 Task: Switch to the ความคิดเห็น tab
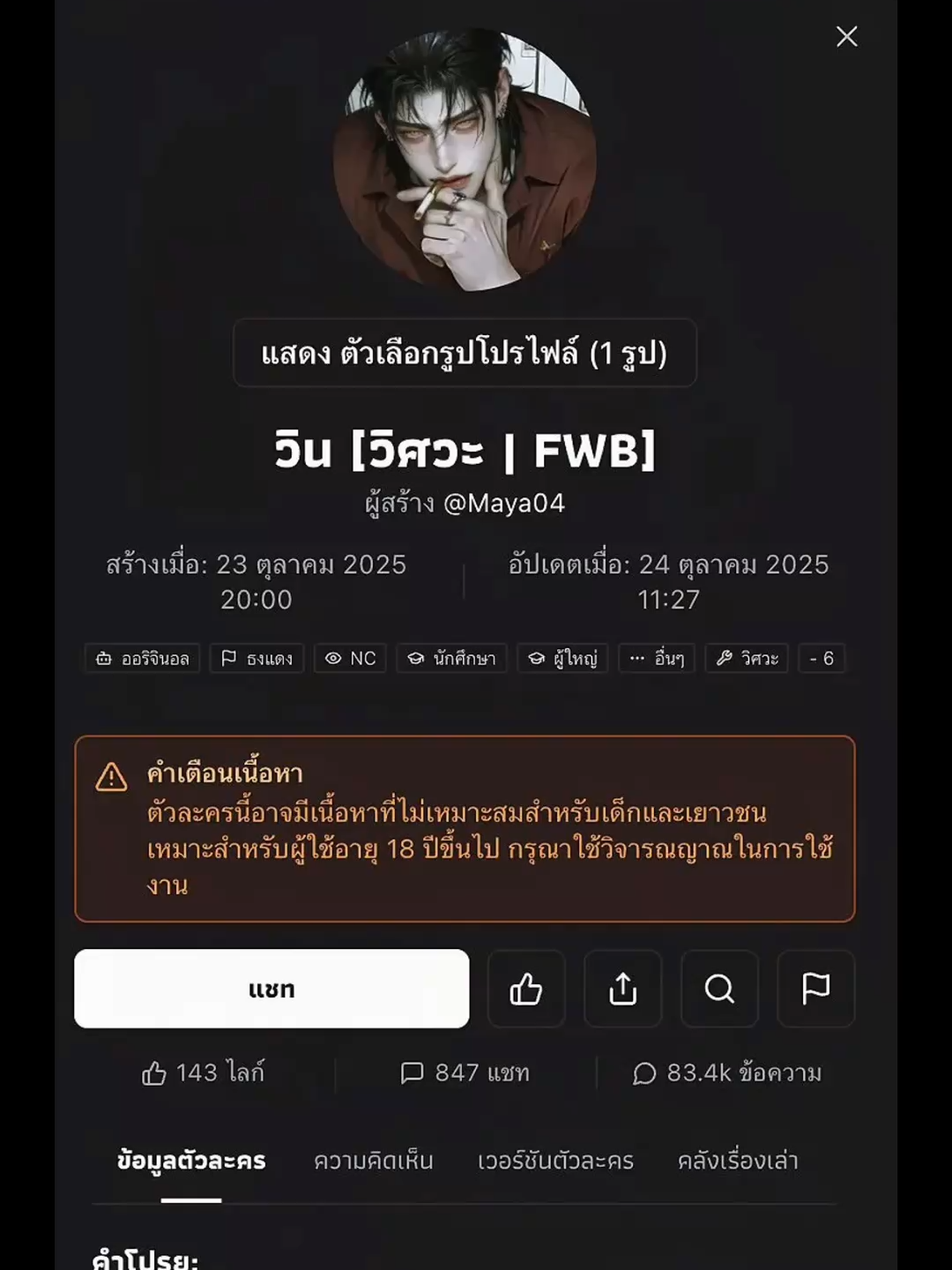pos(374,1162)
